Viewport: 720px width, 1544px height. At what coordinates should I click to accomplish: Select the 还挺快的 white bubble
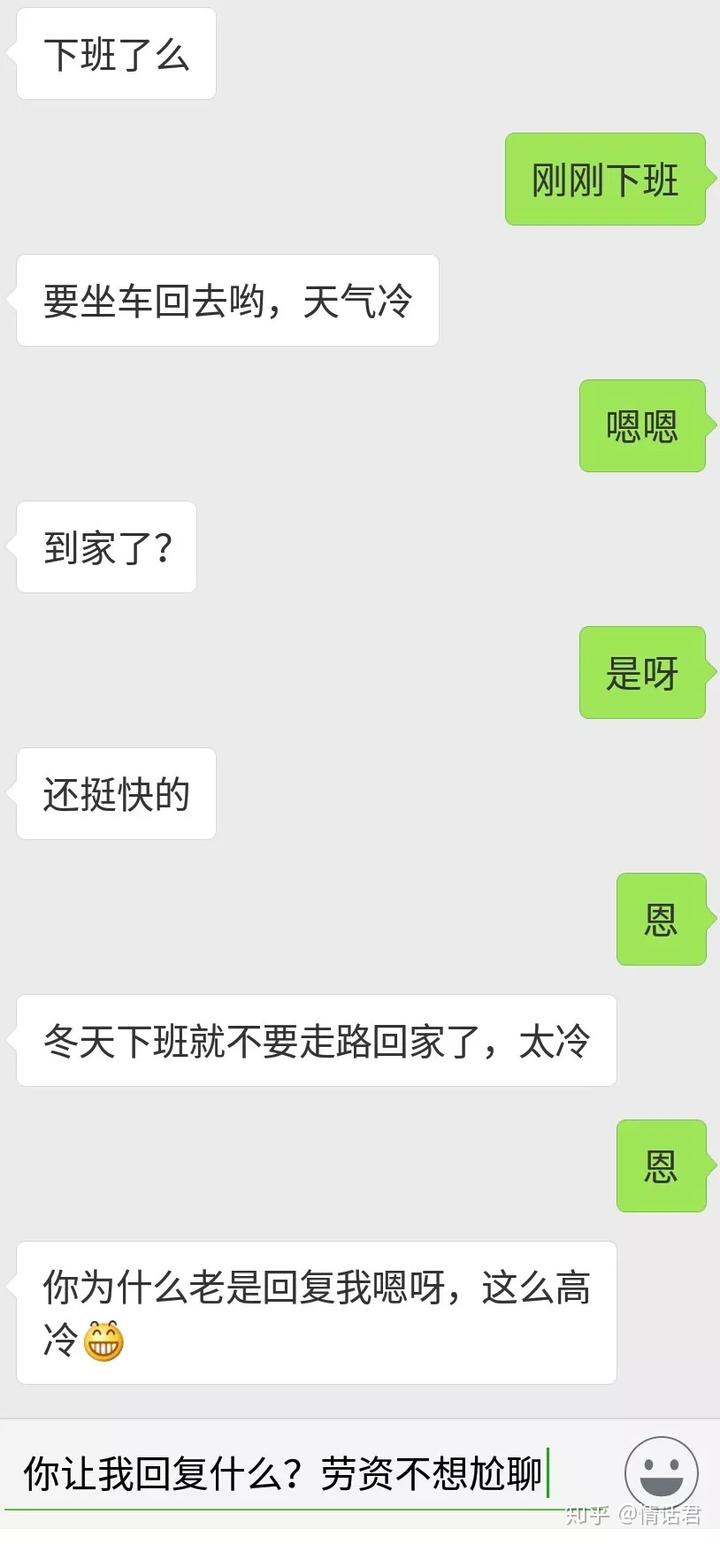[x=115, y=793]
